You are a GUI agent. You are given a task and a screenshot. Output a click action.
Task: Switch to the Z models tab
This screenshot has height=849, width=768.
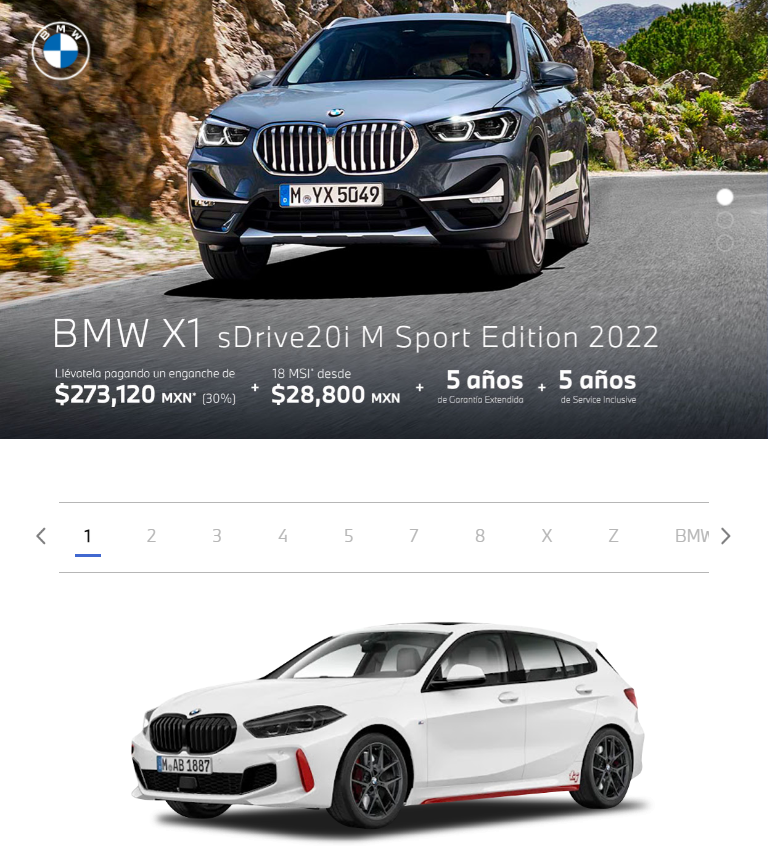pyautogui.click(x=613, y=536)
